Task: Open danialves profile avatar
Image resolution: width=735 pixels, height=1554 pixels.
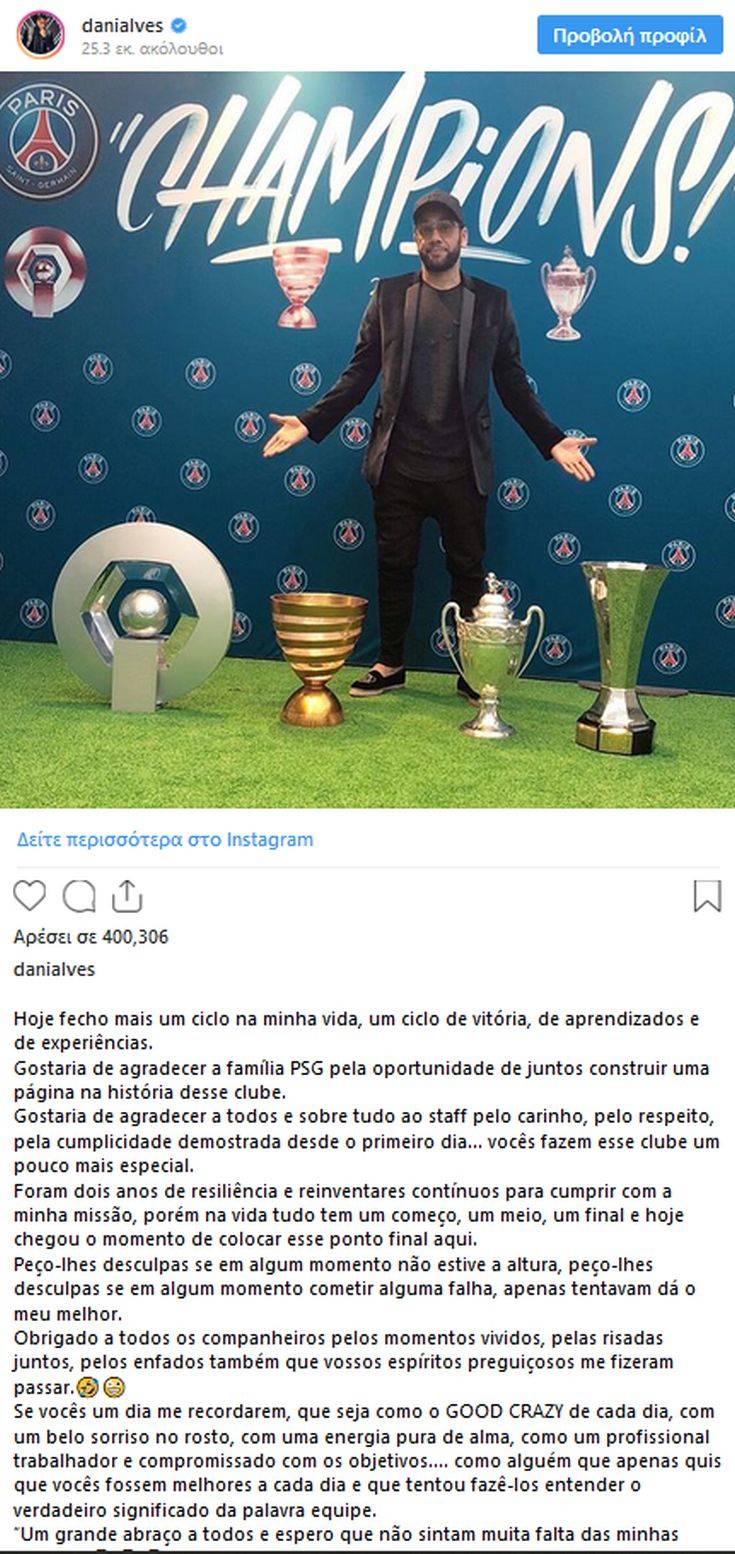Action: coord(41,35)
